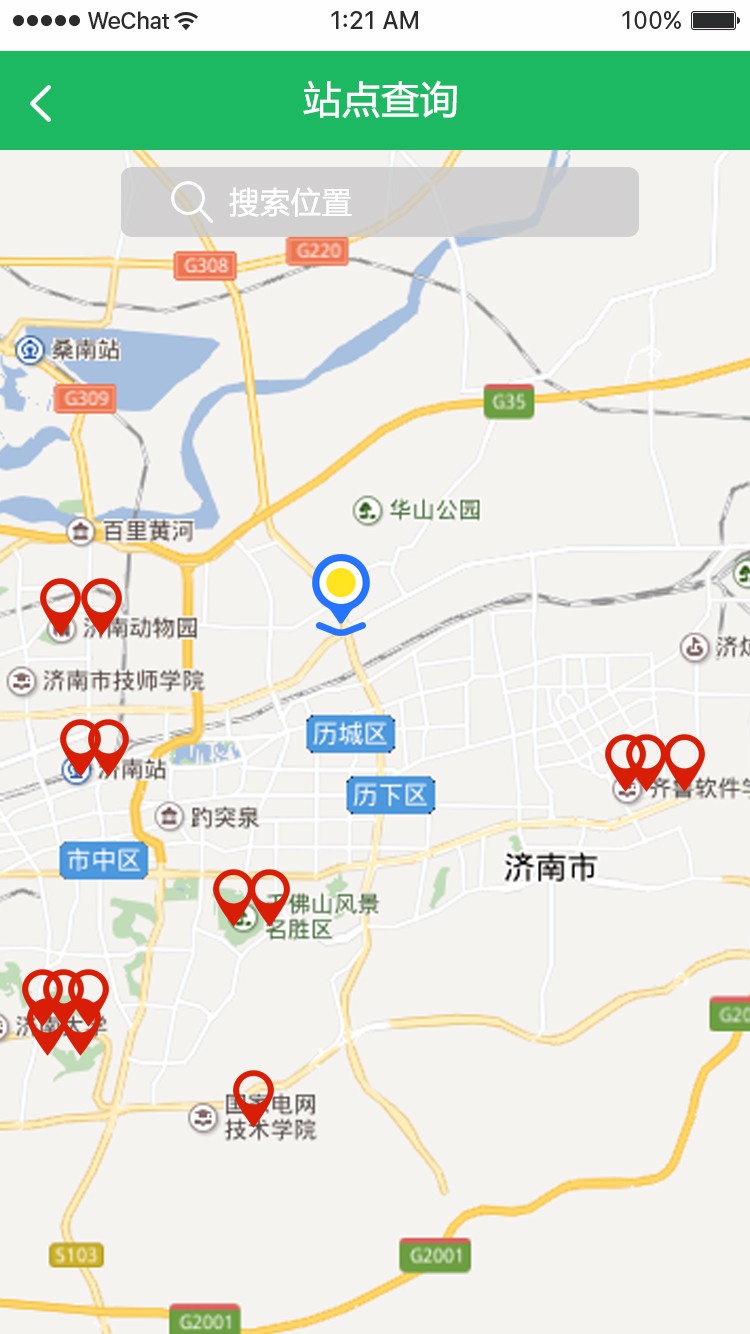Go back from the 站点查询 screen
750x1334 pixels.
40,103
